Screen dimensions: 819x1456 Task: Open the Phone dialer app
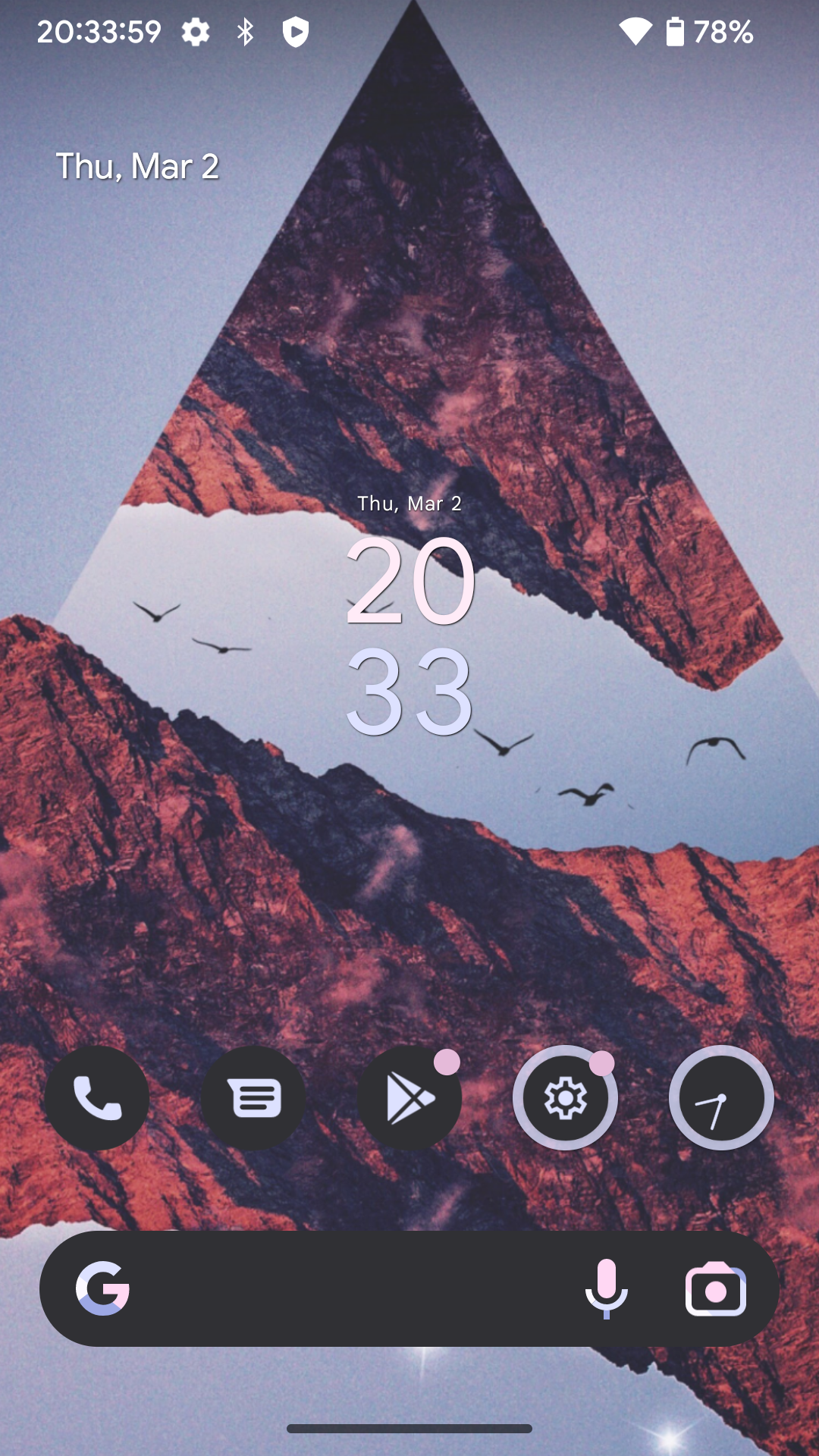point(97,1098)
